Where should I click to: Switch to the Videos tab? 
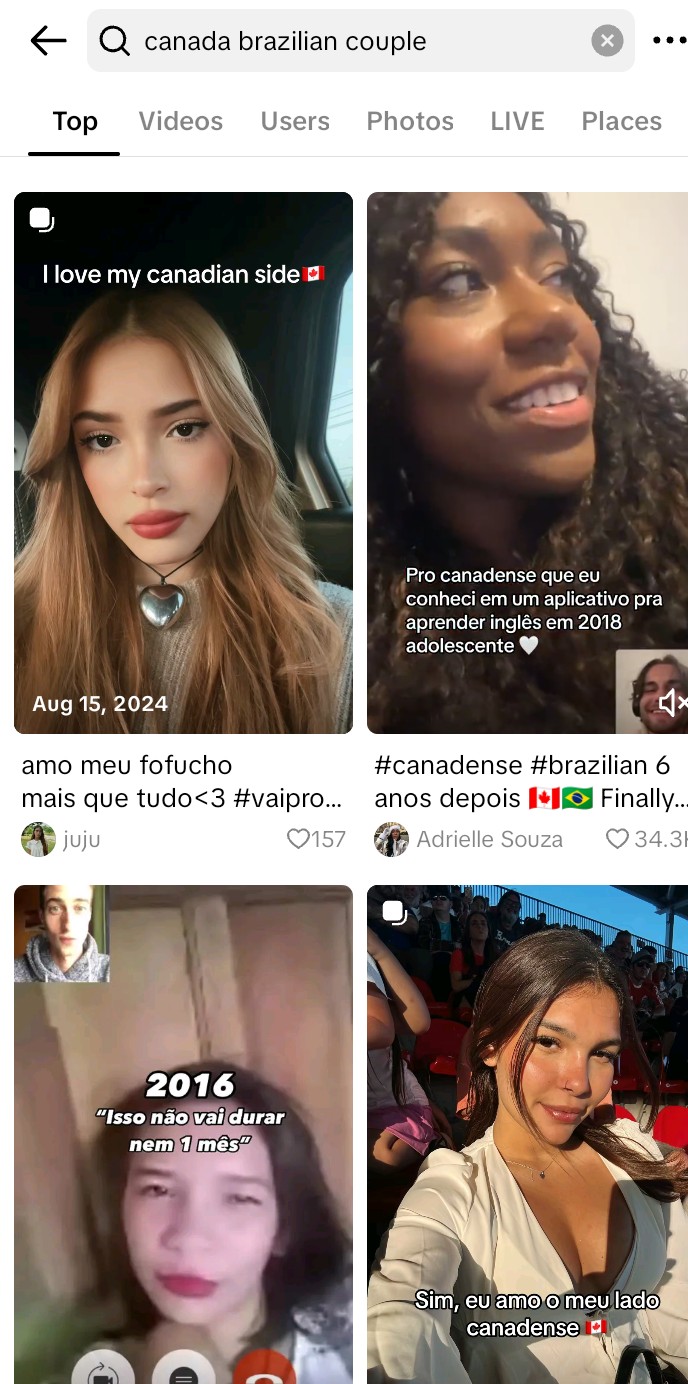[181, 121]
